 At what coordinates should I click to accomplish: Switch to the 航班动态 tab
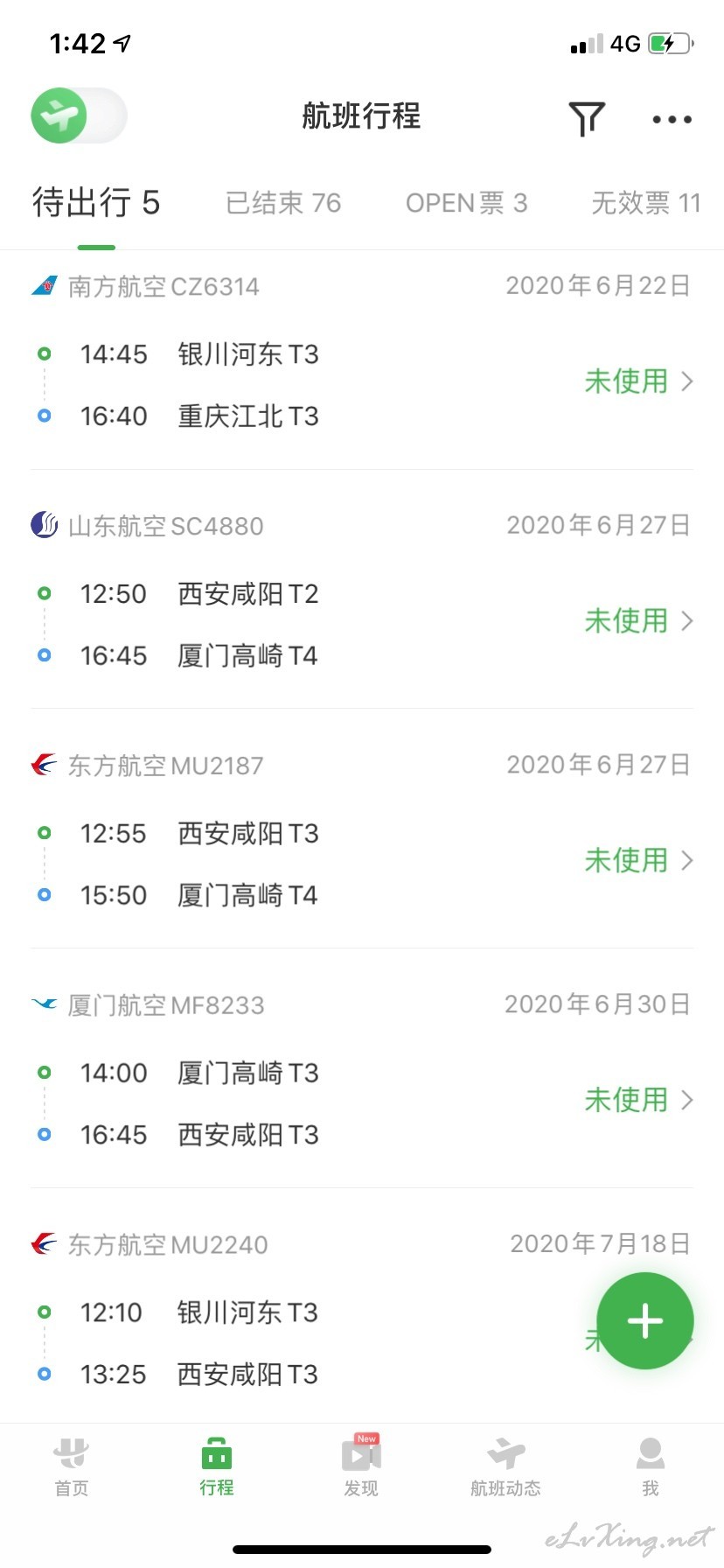(505, 1467)
